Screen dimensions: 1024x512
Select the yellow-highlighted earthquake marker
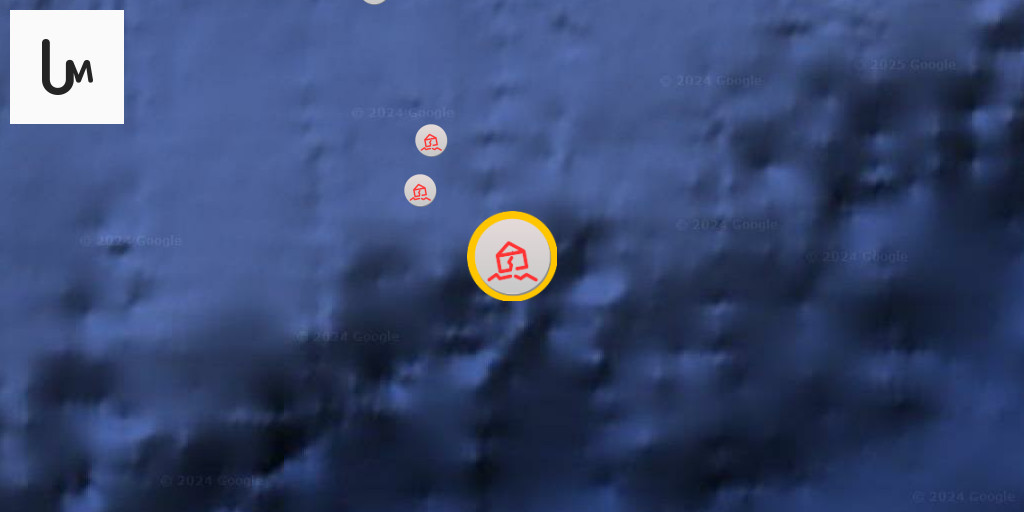[x=512, y=257]
